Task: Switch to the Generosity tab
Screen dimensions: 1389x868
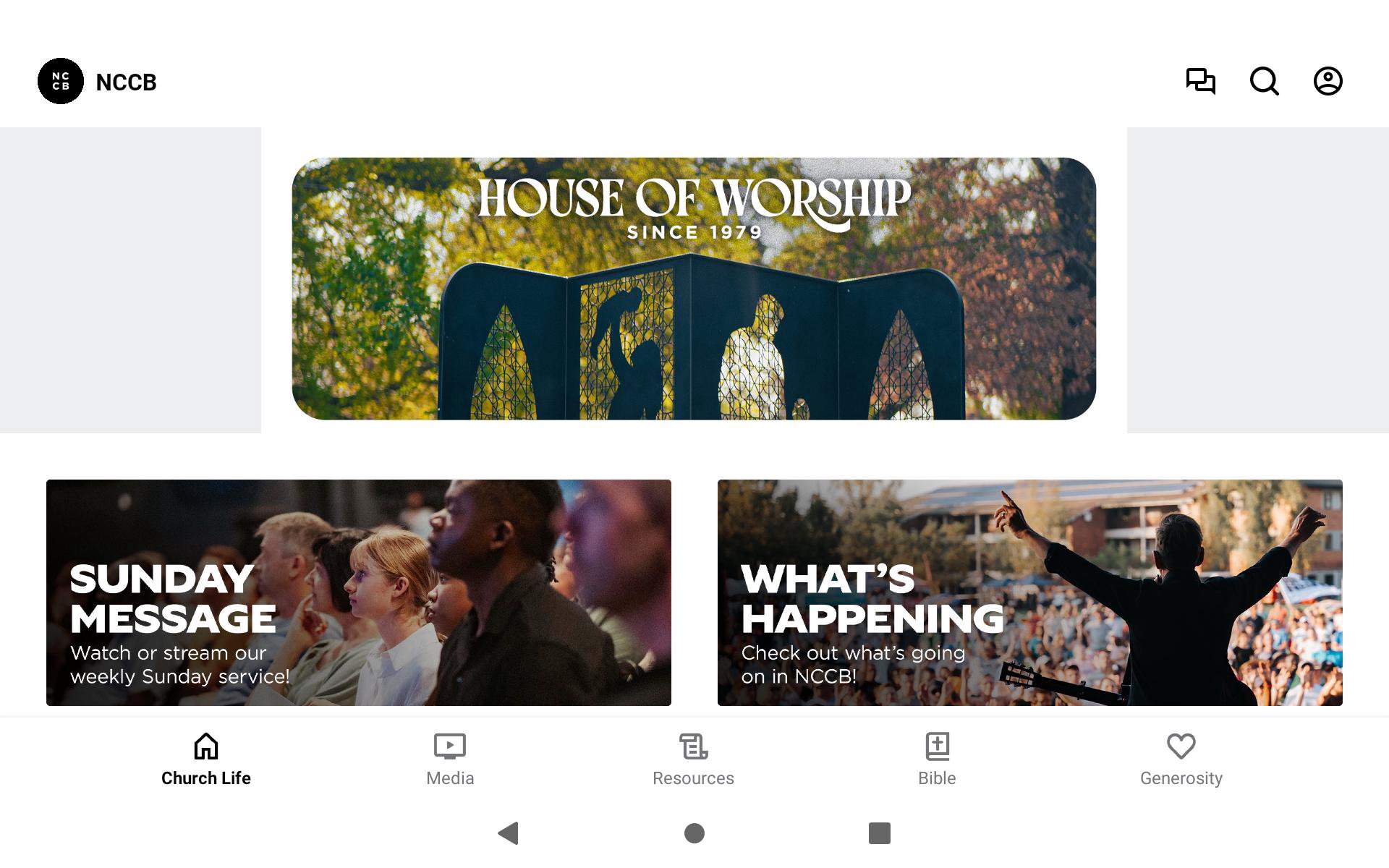Action: coord(1181,759)
